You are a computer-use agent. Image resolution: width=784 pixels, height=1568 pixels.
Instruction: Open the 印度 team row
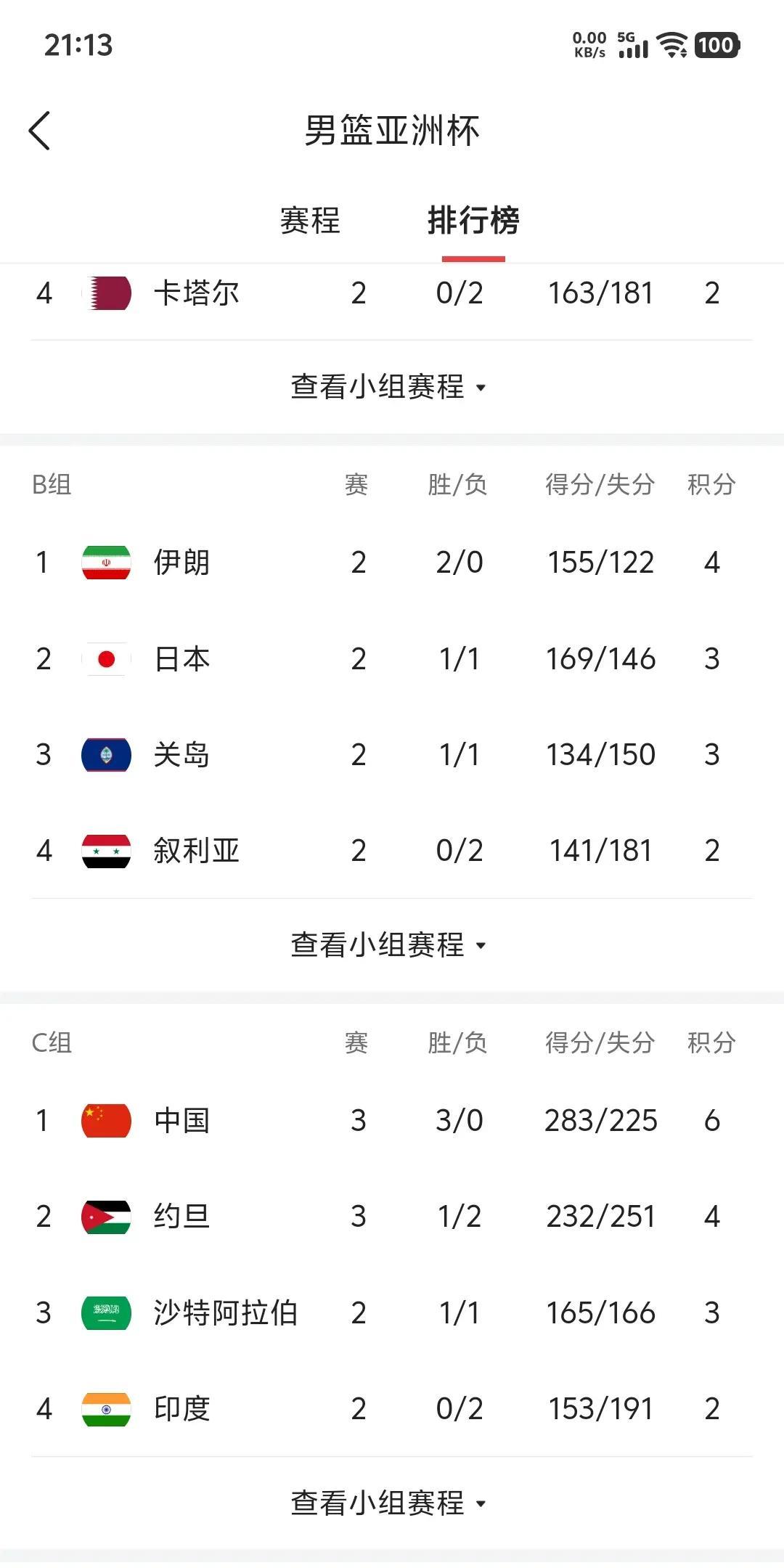click(392, 1408)
